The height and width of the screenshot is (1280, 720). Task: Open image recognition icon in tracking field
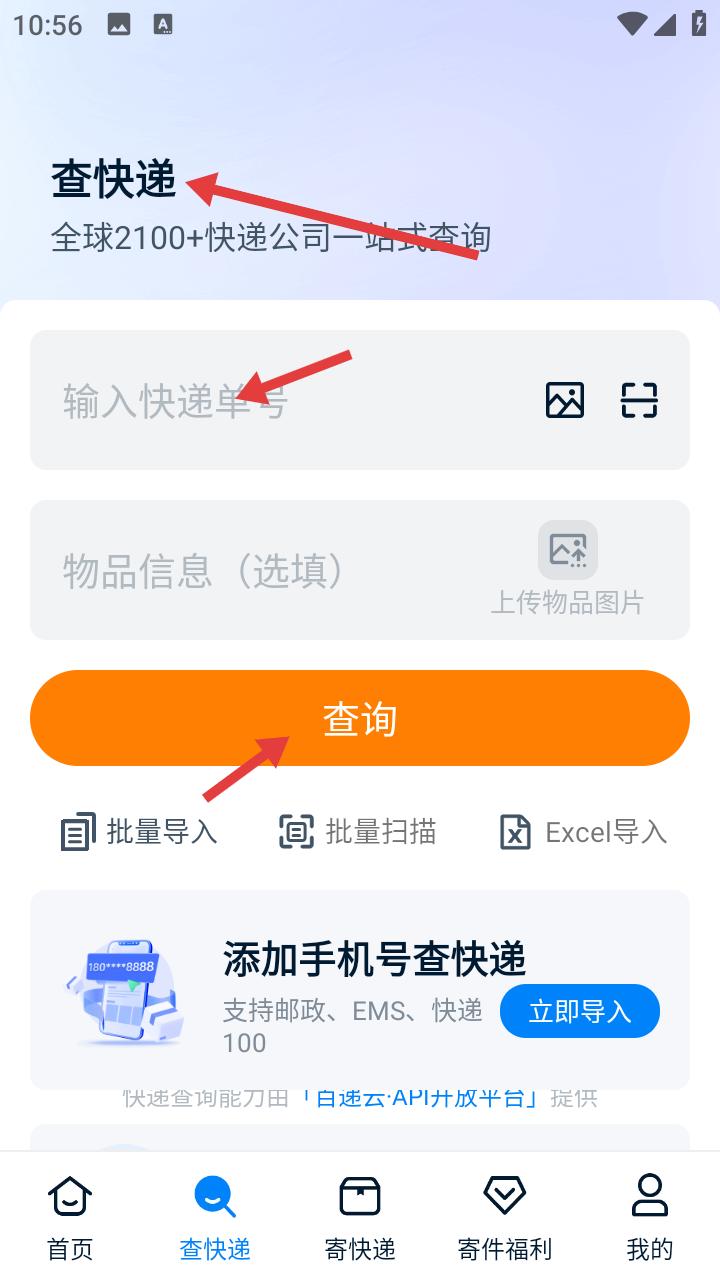565,400
